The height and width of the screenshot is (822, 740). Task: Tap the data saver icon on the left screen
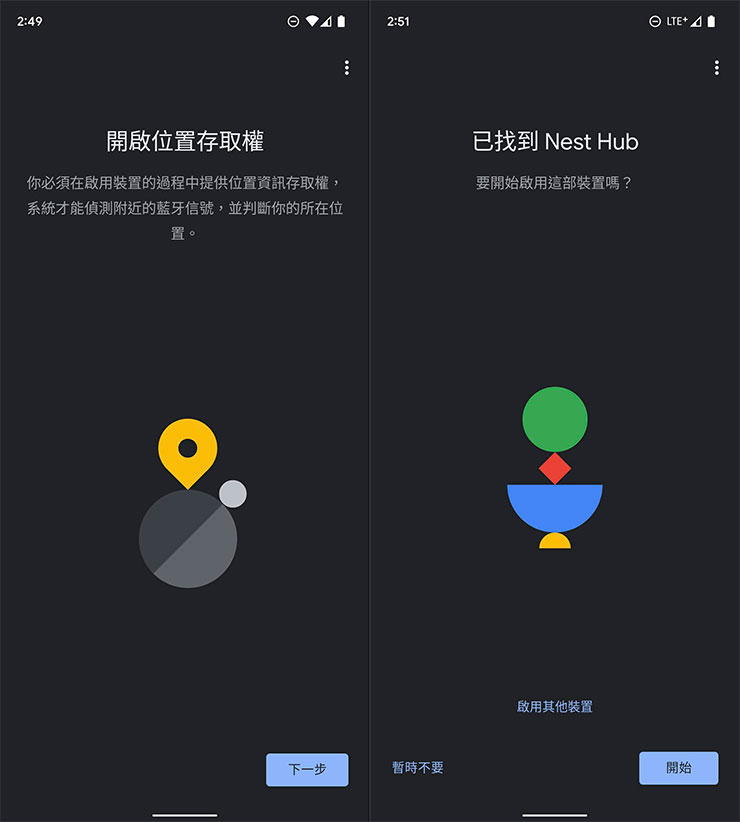coord(294,19)
